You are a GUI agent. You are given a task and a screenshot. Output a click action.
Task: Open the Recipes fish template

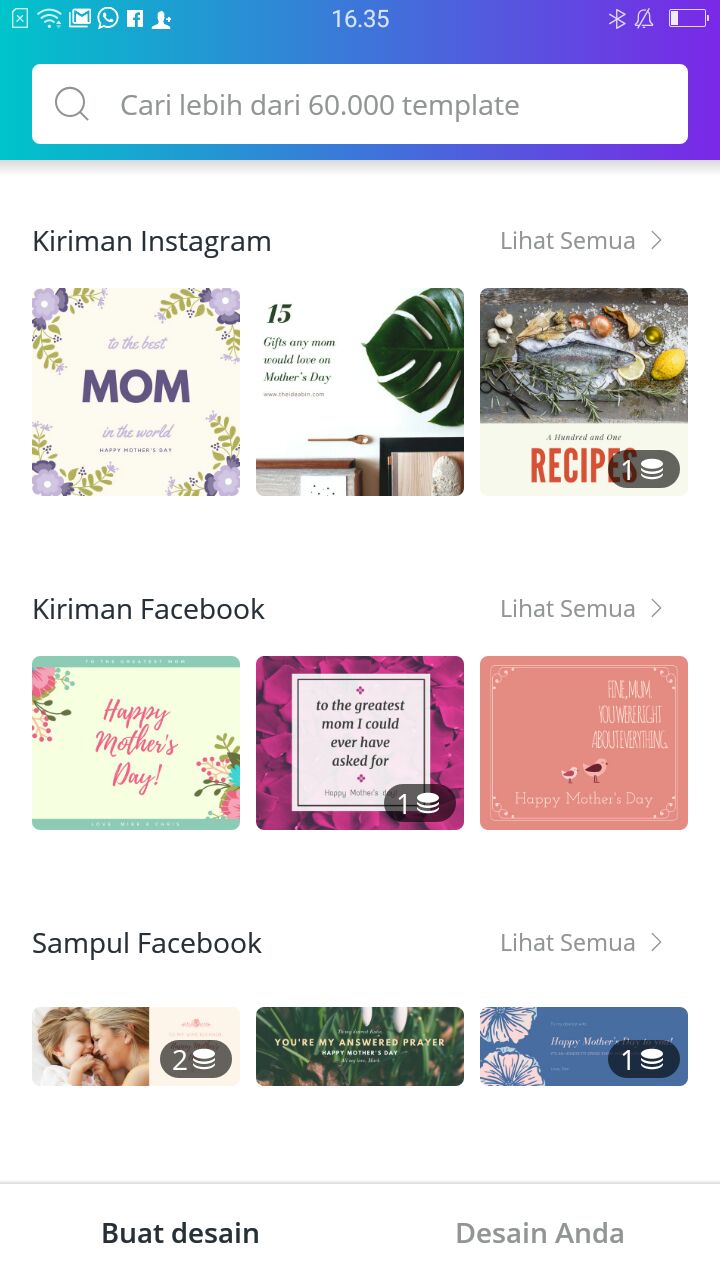(x=584, y=392)
